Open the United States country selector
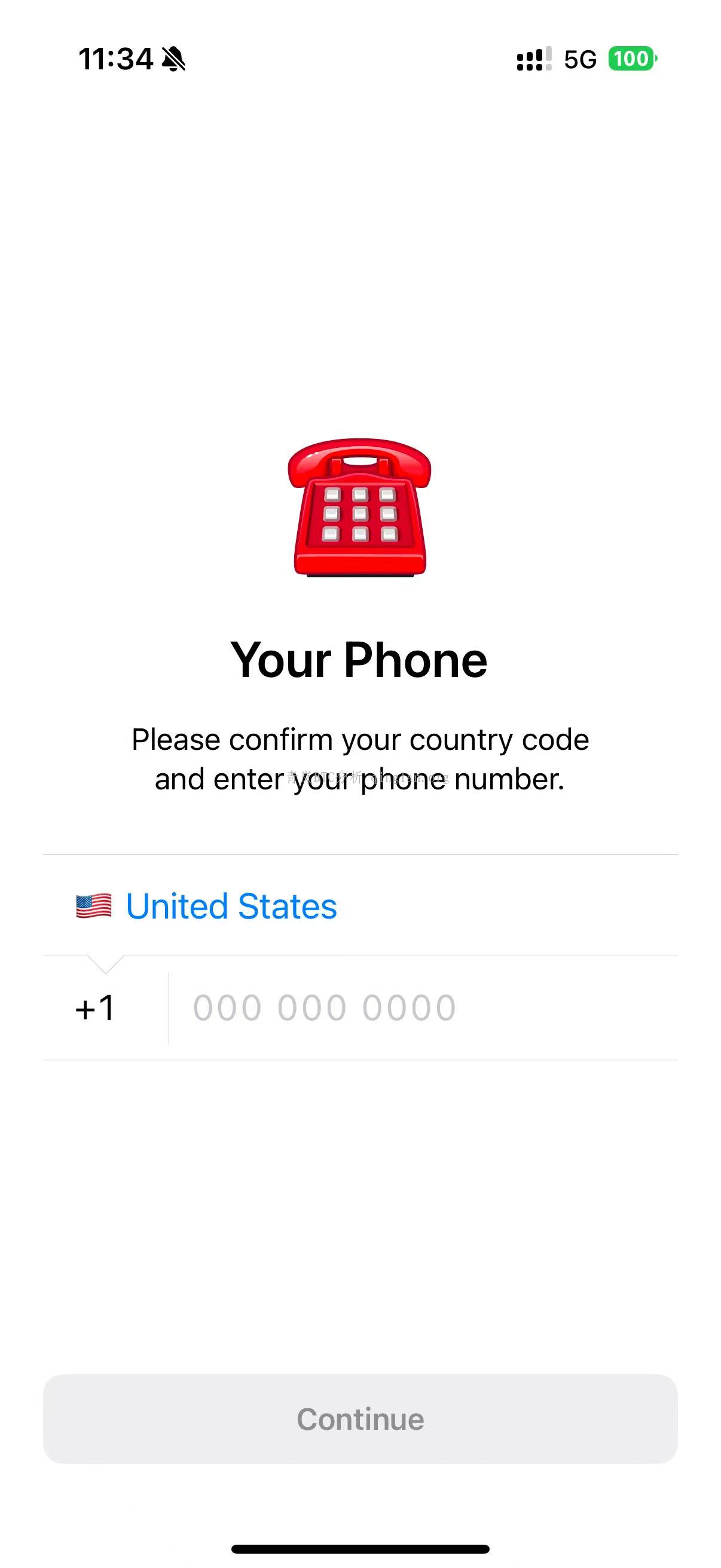 [x=231, y=907]
